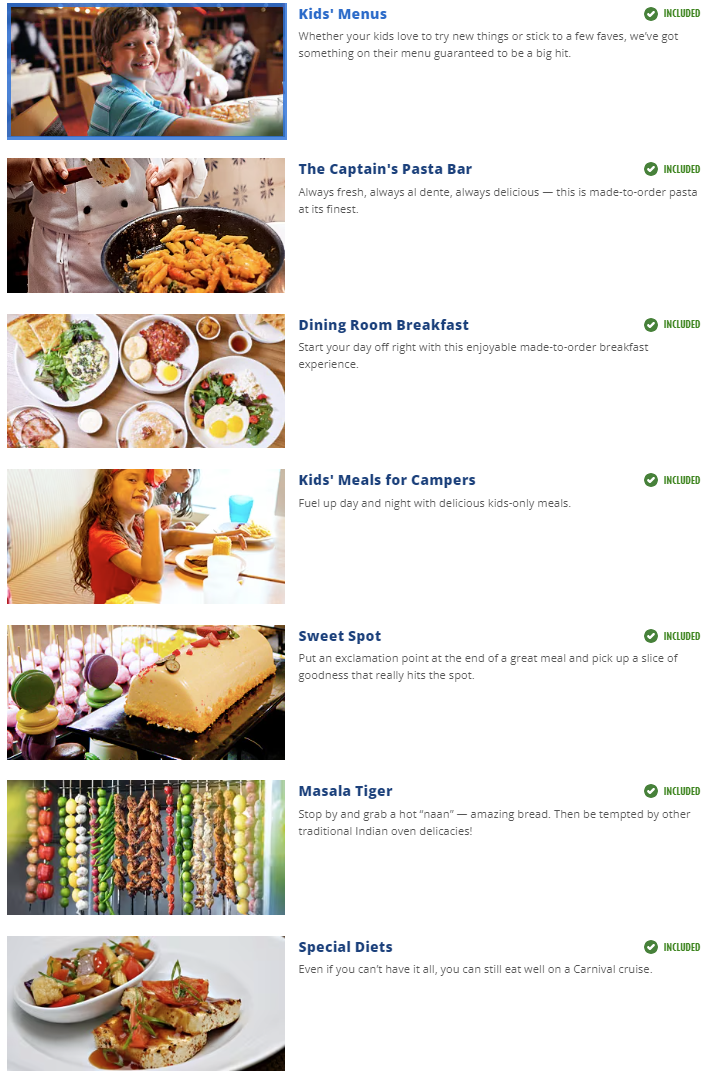Viewport: 718px width, 1084px height.
Task: Open Kids' Meals for Campers link
Action: click(386, 480)
